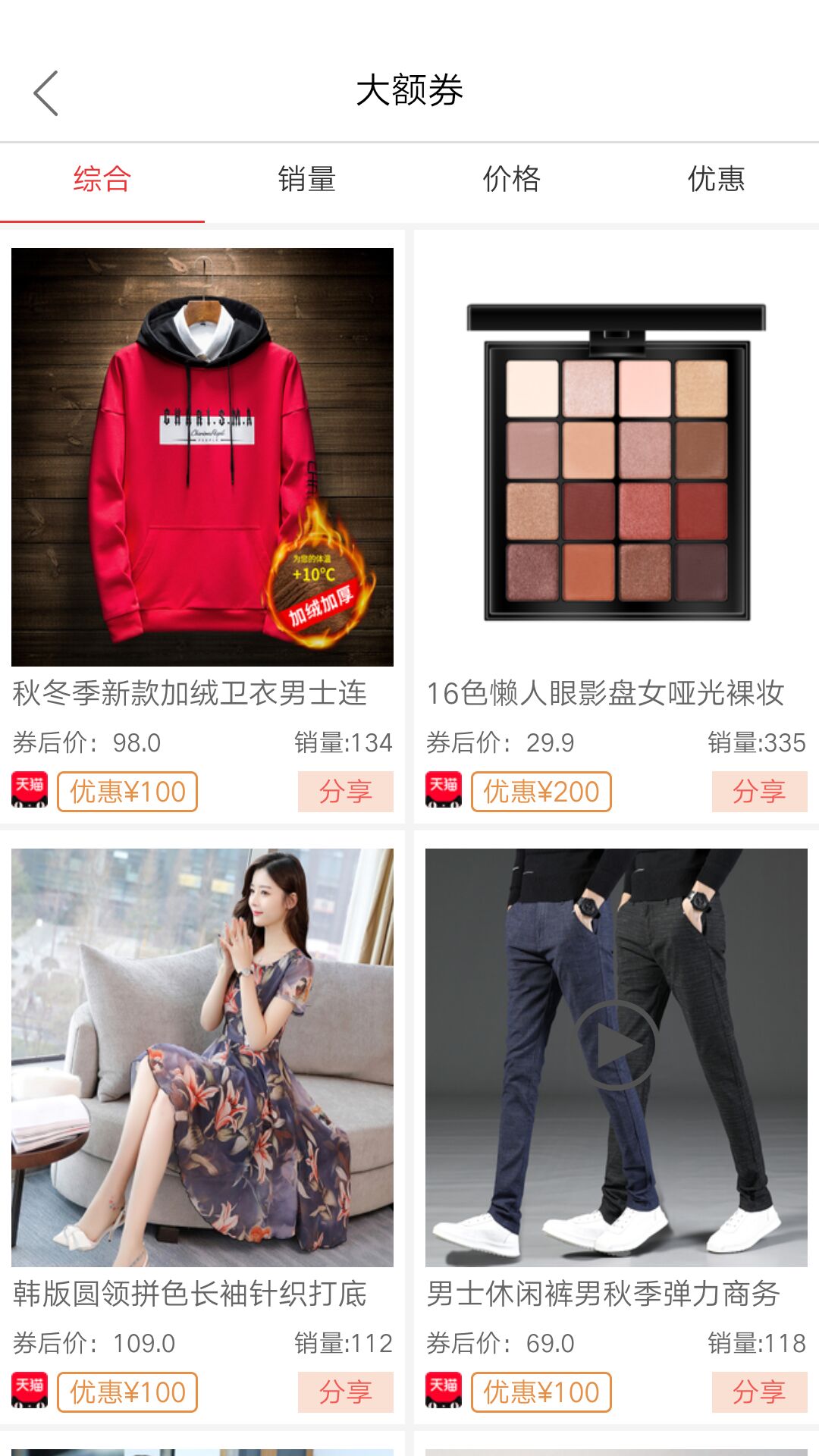Claim 优惠¥100 coupon on the dress
This screenshot has height=1456, width=819.
click(127, 1392)
